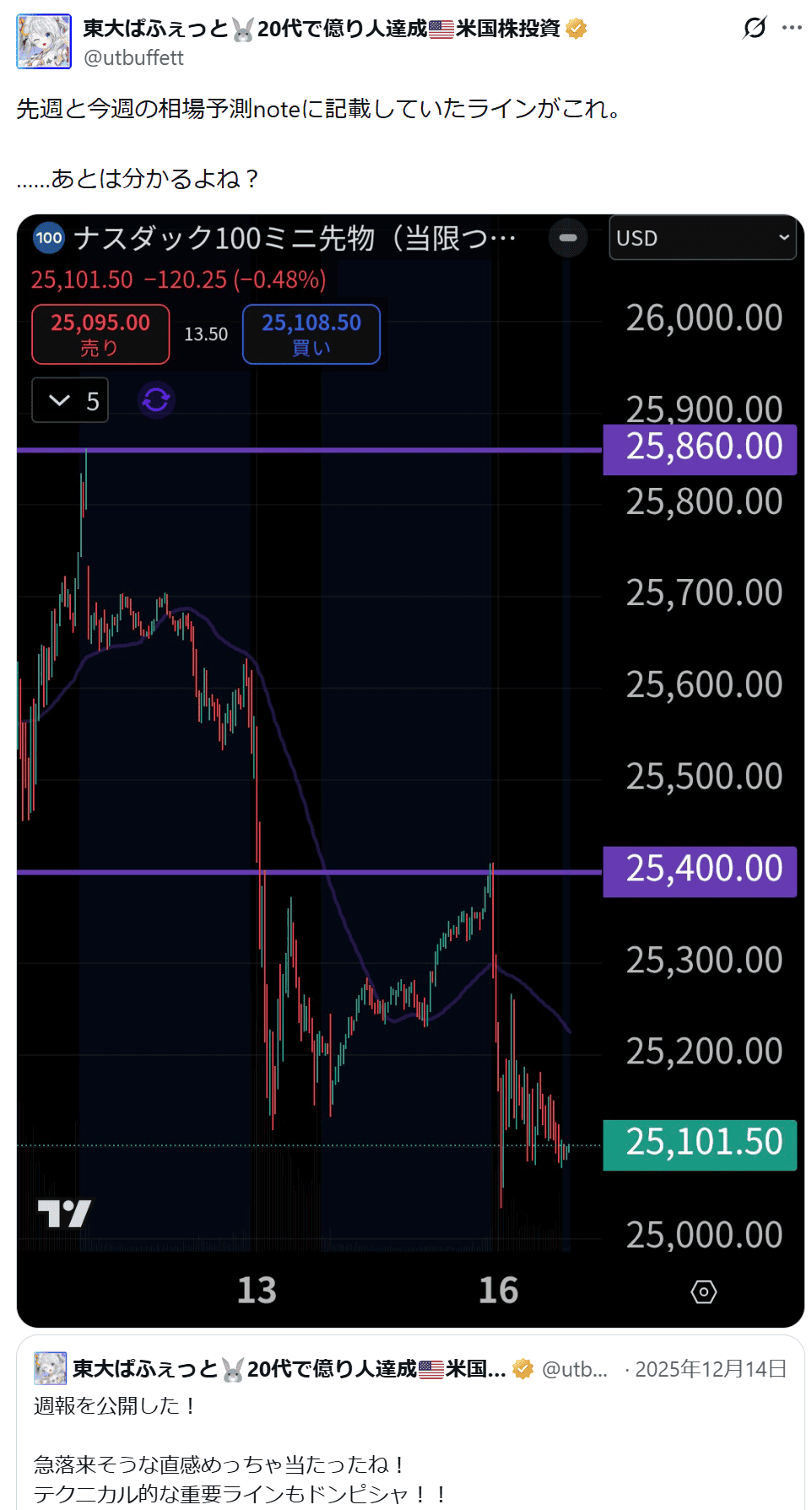Open the Nasdaq chart image
The image size is (812, 1510).
click(410, 770)
